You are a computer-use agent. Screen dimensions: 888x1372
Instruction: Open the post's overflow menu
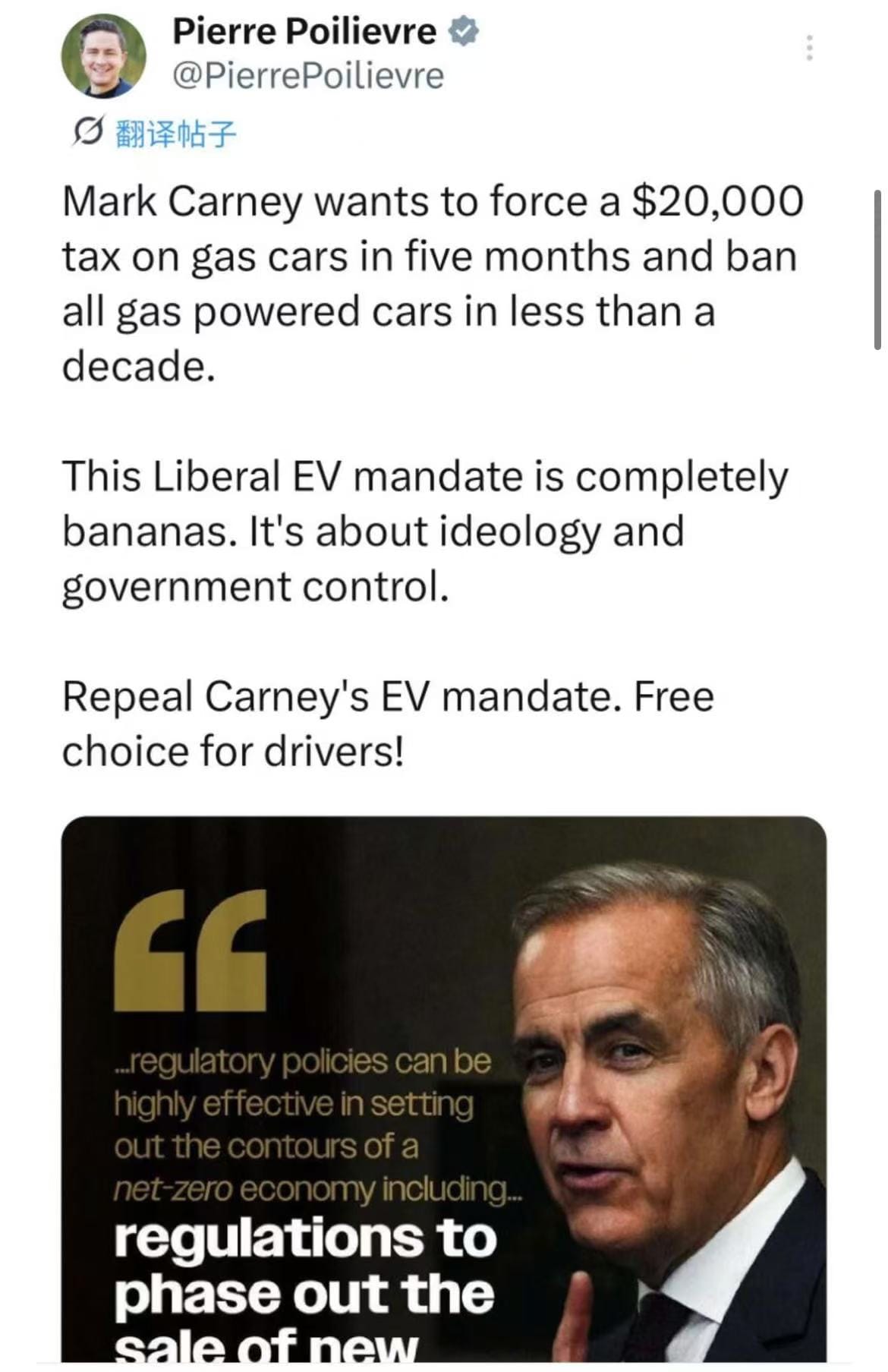click(x=809, y=48)
